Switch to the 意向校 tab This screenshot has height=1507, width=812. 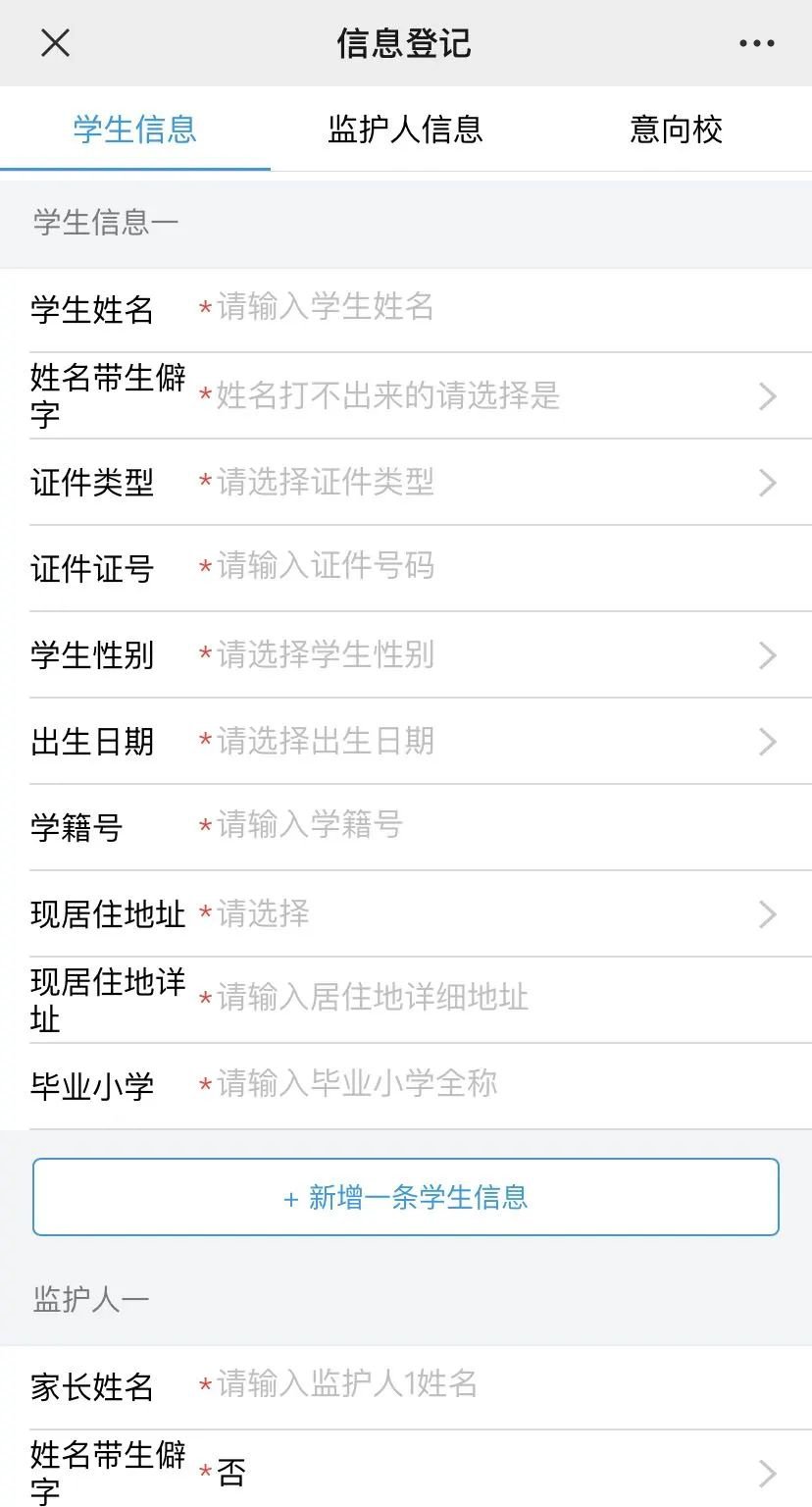pos(676,130)
